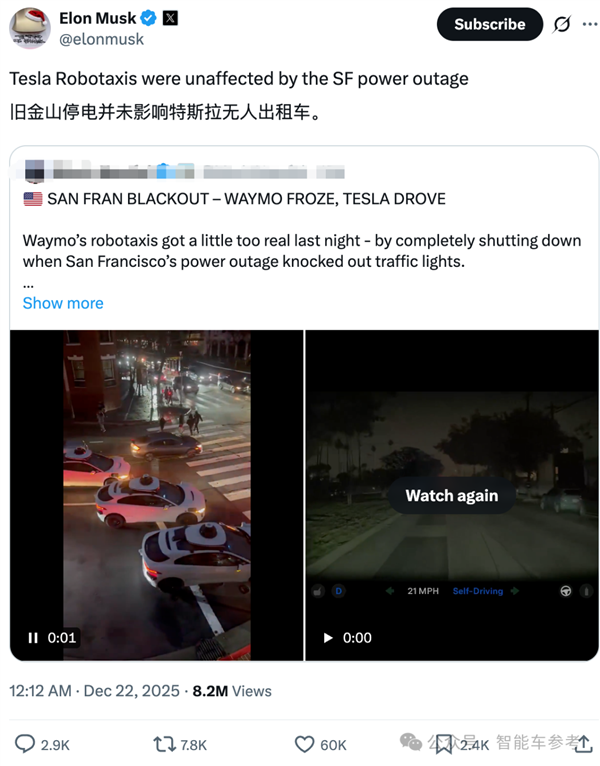Play the right video at 0:00
Image resolution: width=600 pixels, height=766 pixels.
[328, 637]
